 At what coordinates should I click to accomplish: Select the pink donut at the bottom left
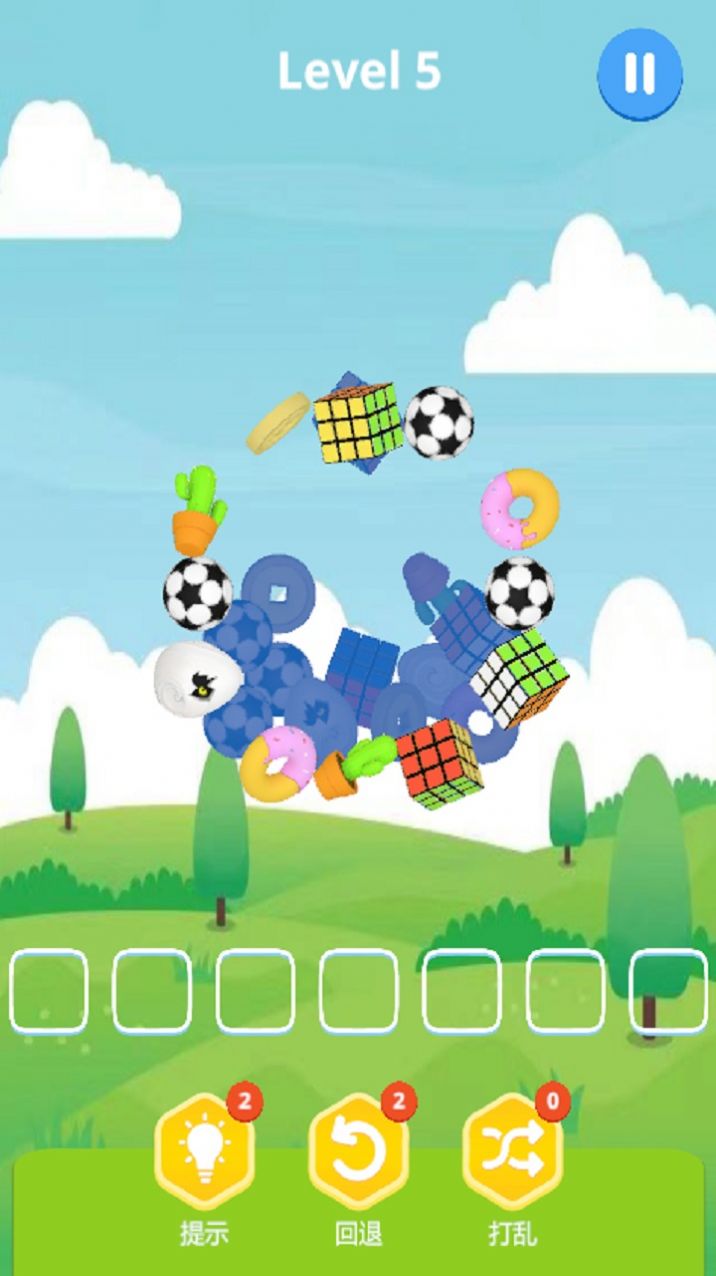276,762
